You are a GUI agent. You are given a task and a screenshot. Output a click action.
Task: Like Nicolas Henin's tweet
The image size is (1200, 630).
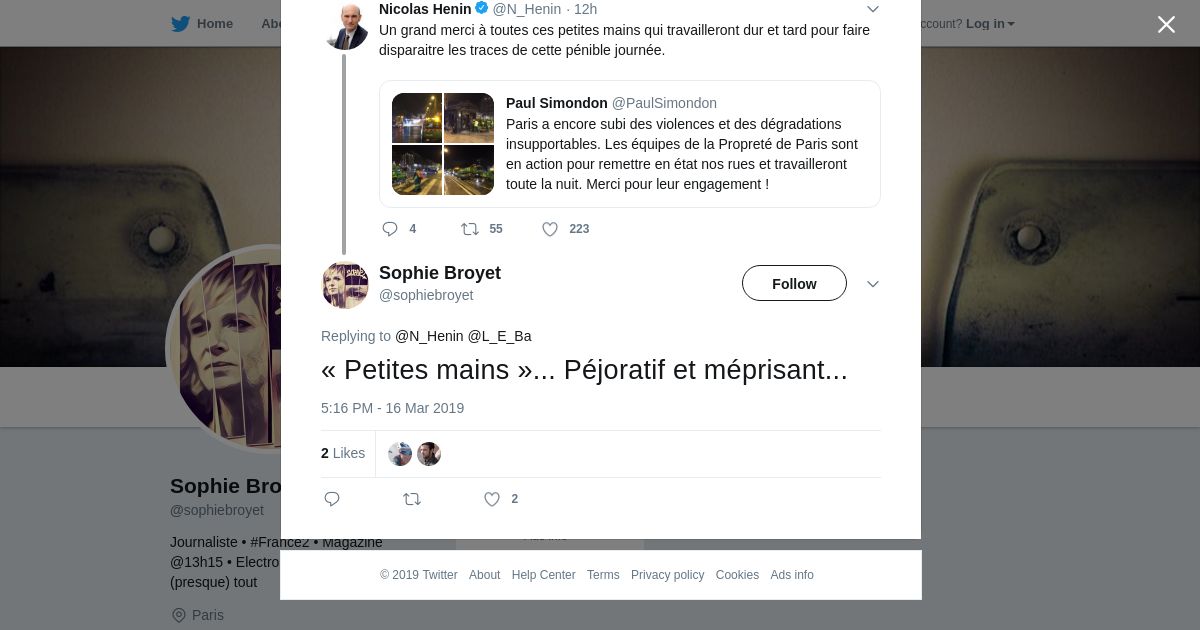coord(550,229)
